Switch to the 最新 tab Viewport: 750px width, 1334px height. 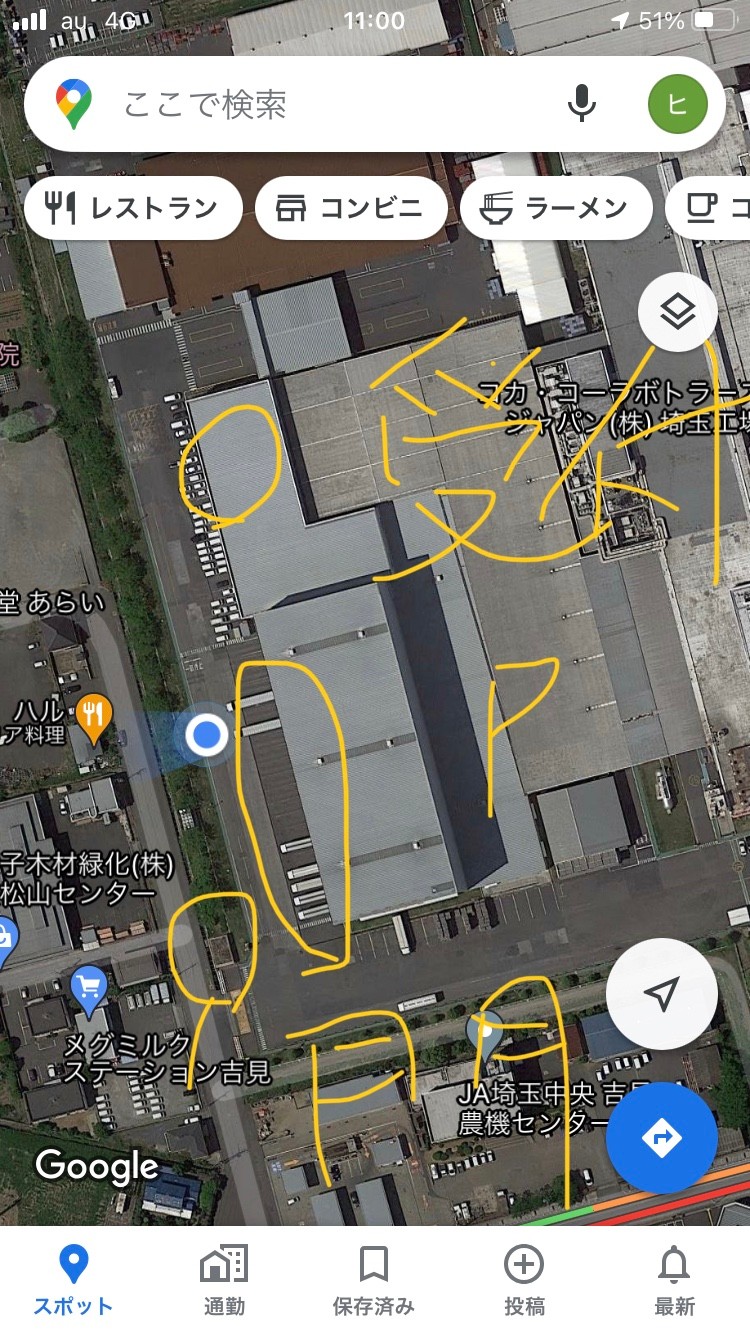(x=675, y=1280)
